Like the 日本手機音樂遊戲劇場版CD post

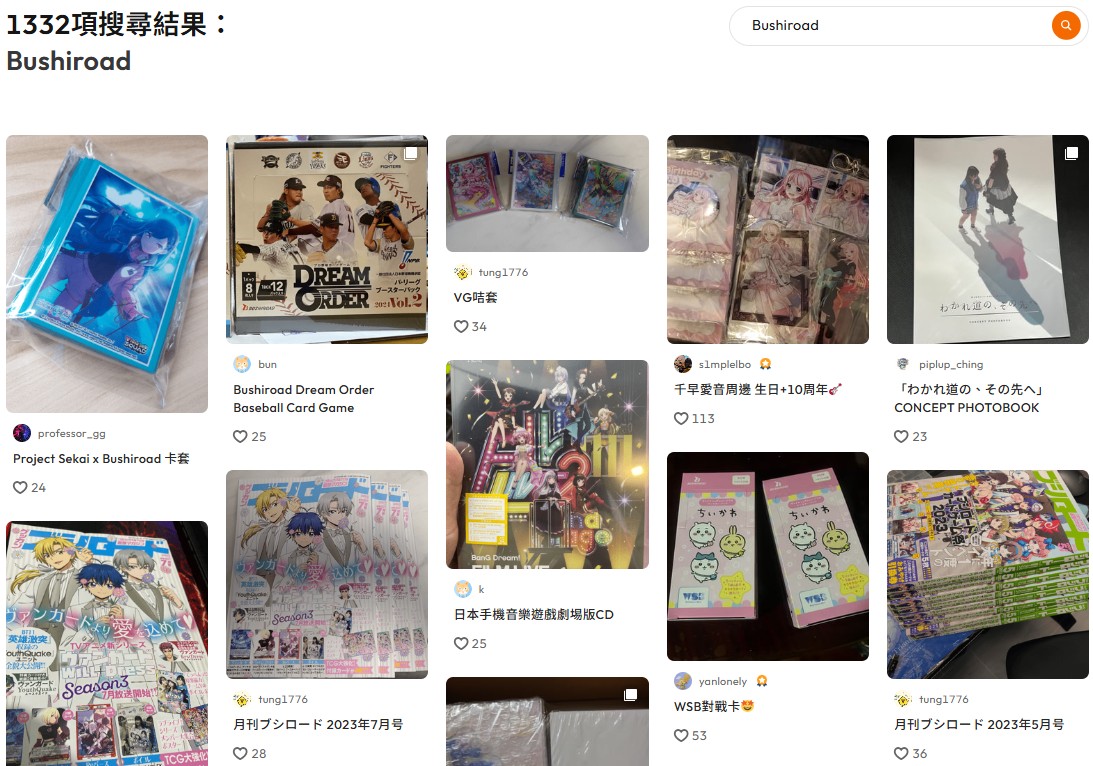pos(461,644)
